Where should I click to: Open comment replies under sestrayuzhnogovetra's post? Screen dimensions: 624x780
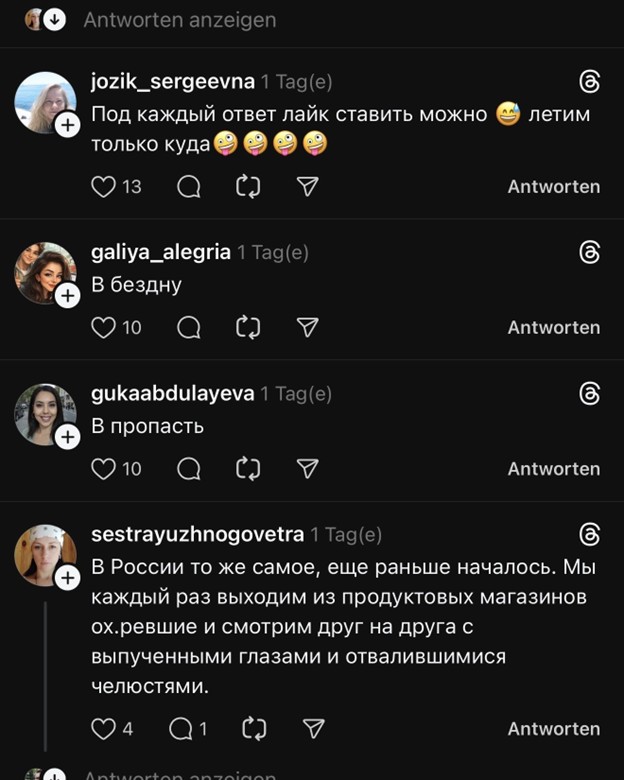(x=181, y=729)
